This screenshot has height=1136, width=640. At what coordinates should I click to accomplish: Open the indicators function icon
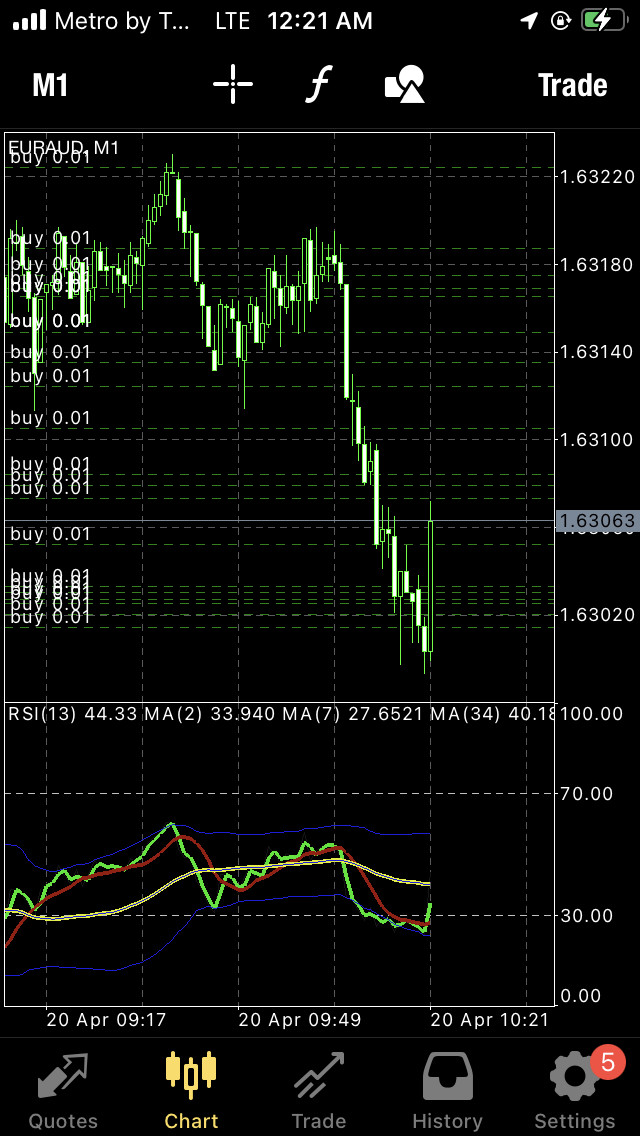tap(317, 84)
